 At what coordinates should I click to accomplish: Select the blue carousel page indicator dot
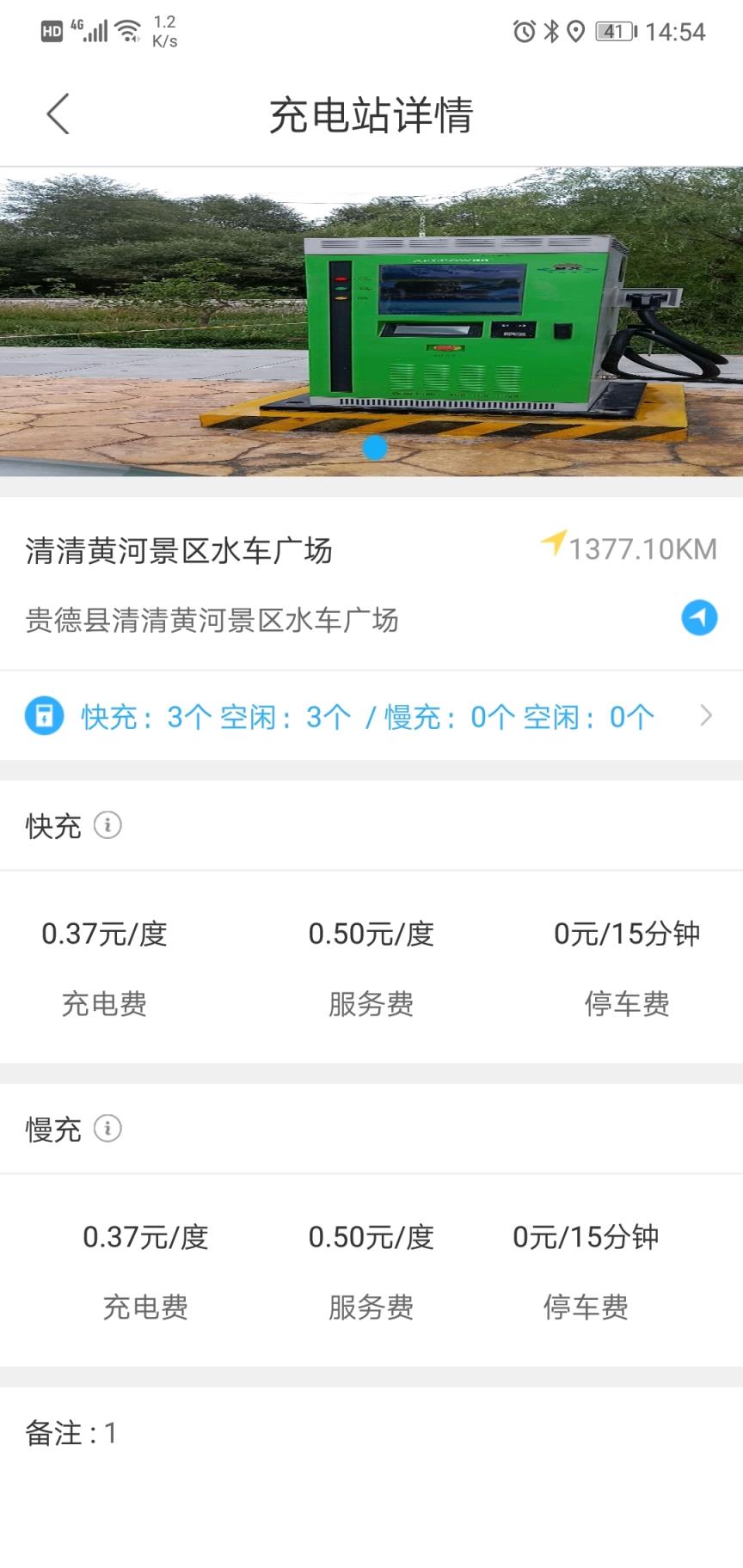(x=374, y=446)
